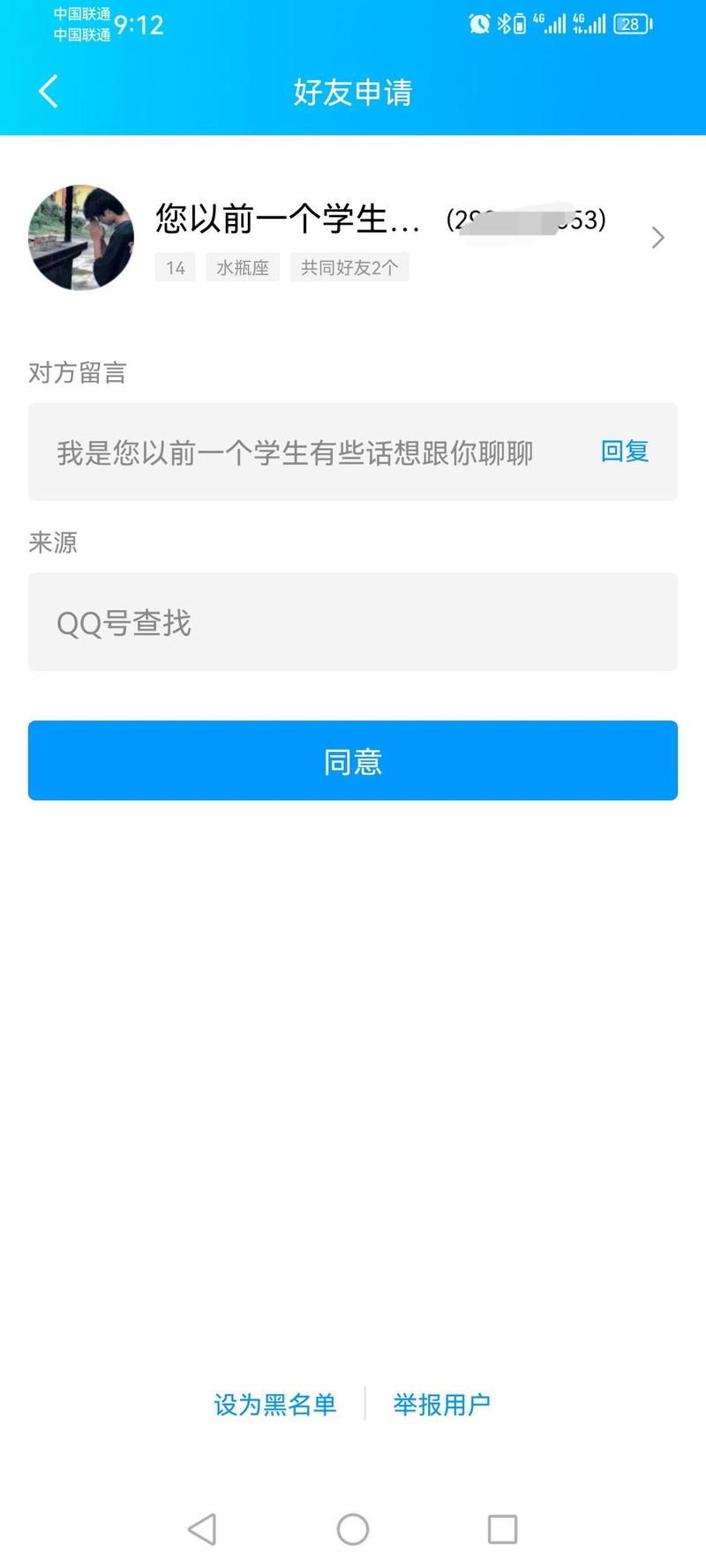Tap the system home button
This screenshot has width=706, height=1568.
pyautogui.click(x=353, y=1529)
